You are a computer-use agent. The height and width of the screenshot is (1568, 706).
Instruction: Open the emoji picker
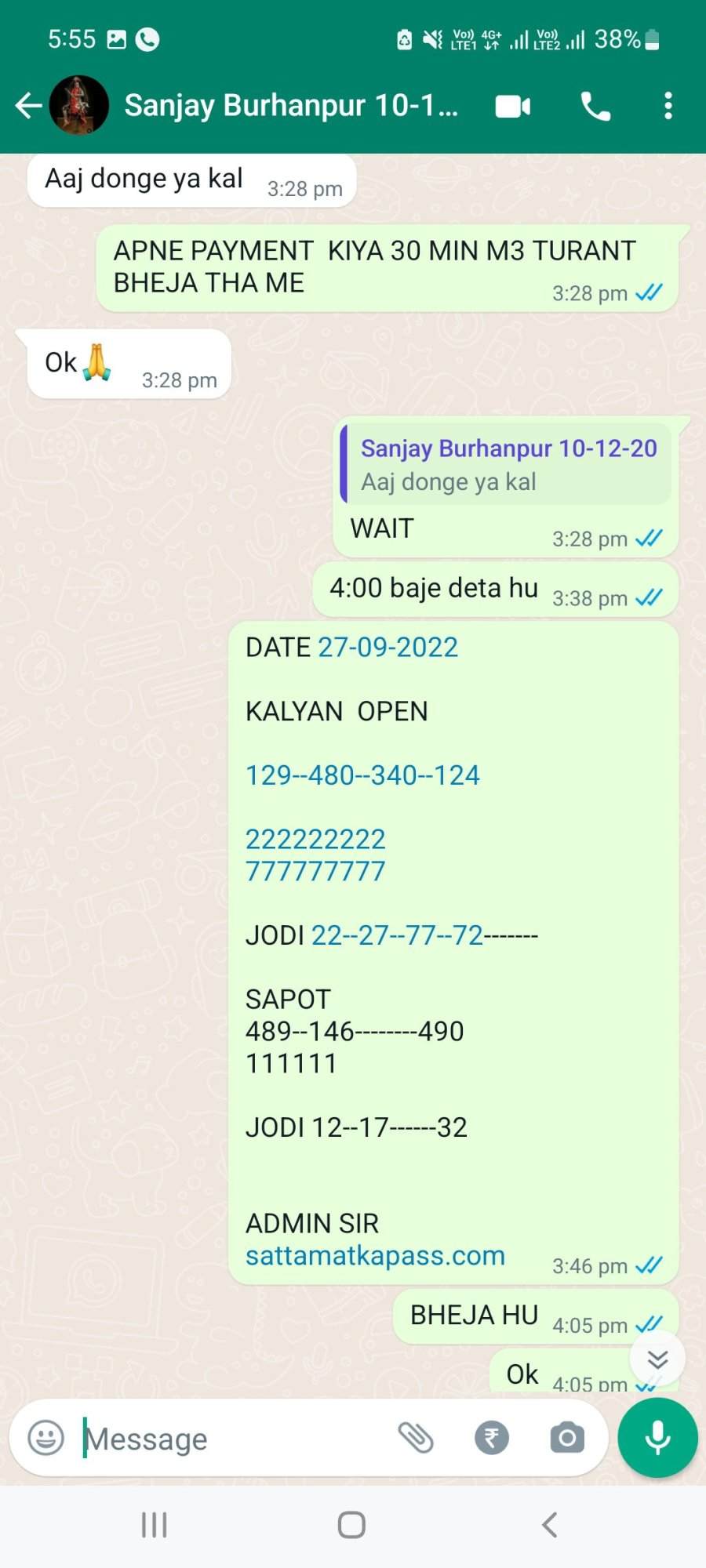click(45, 1438)
